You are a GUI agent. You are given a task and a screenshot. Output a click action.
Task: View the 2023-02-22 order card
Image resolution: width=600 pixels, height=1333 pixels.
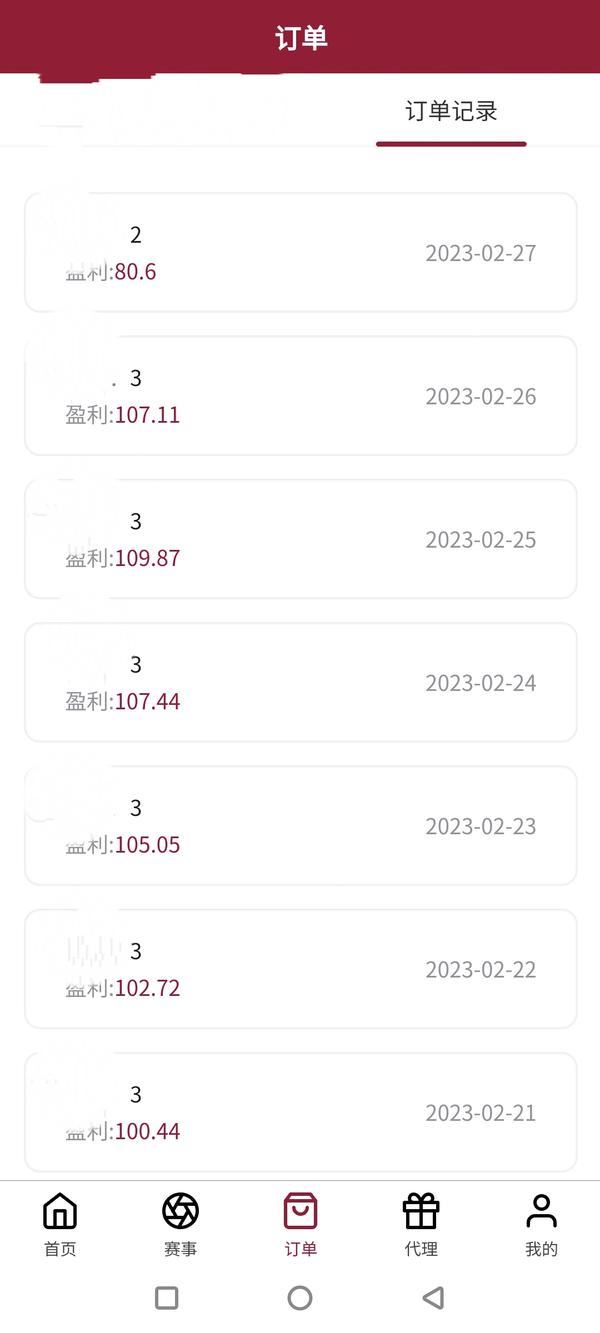(301, 969)
